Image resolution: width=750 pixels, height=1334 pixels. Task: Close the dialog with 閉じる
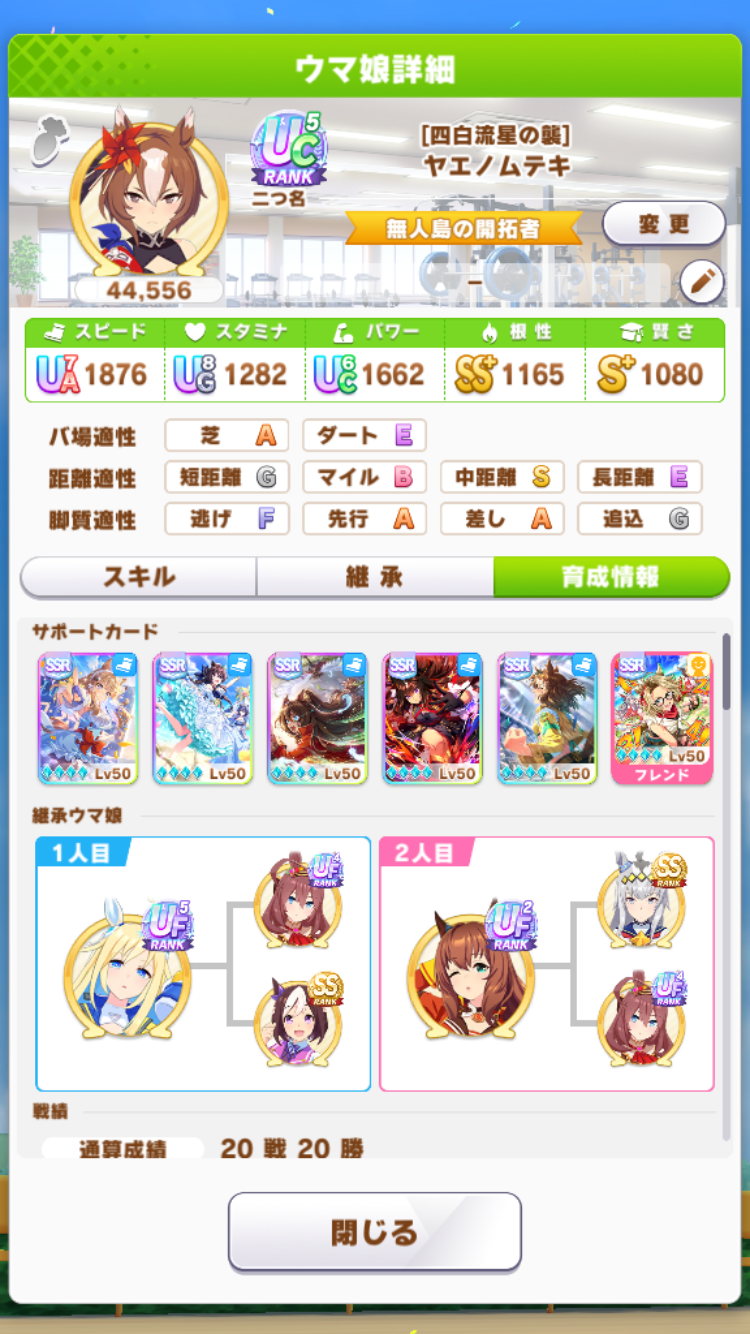click(374, 1231)
